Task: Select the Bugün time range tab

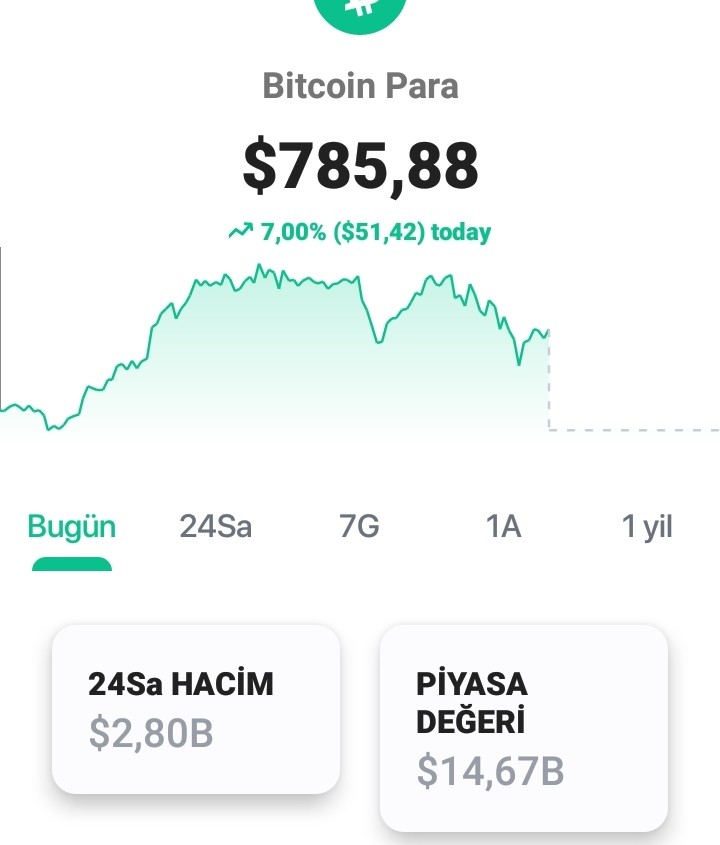Action: click(x=72, y=527)
